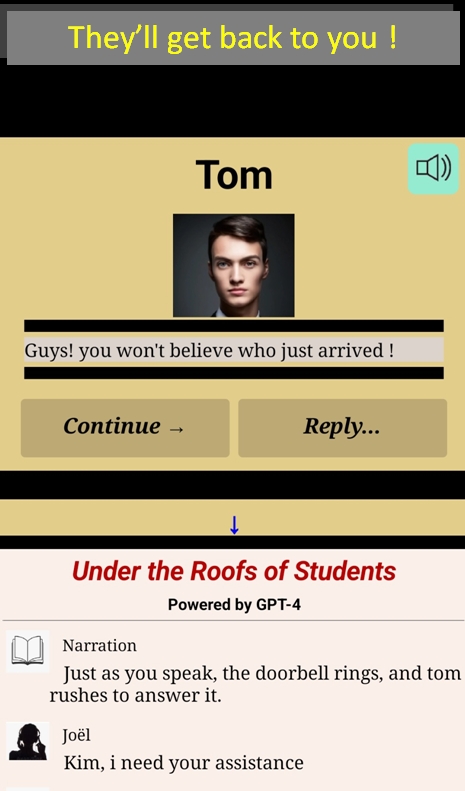Open the Reply option
Viewport: 465px width, 791px height.
(x=342, y=428)
